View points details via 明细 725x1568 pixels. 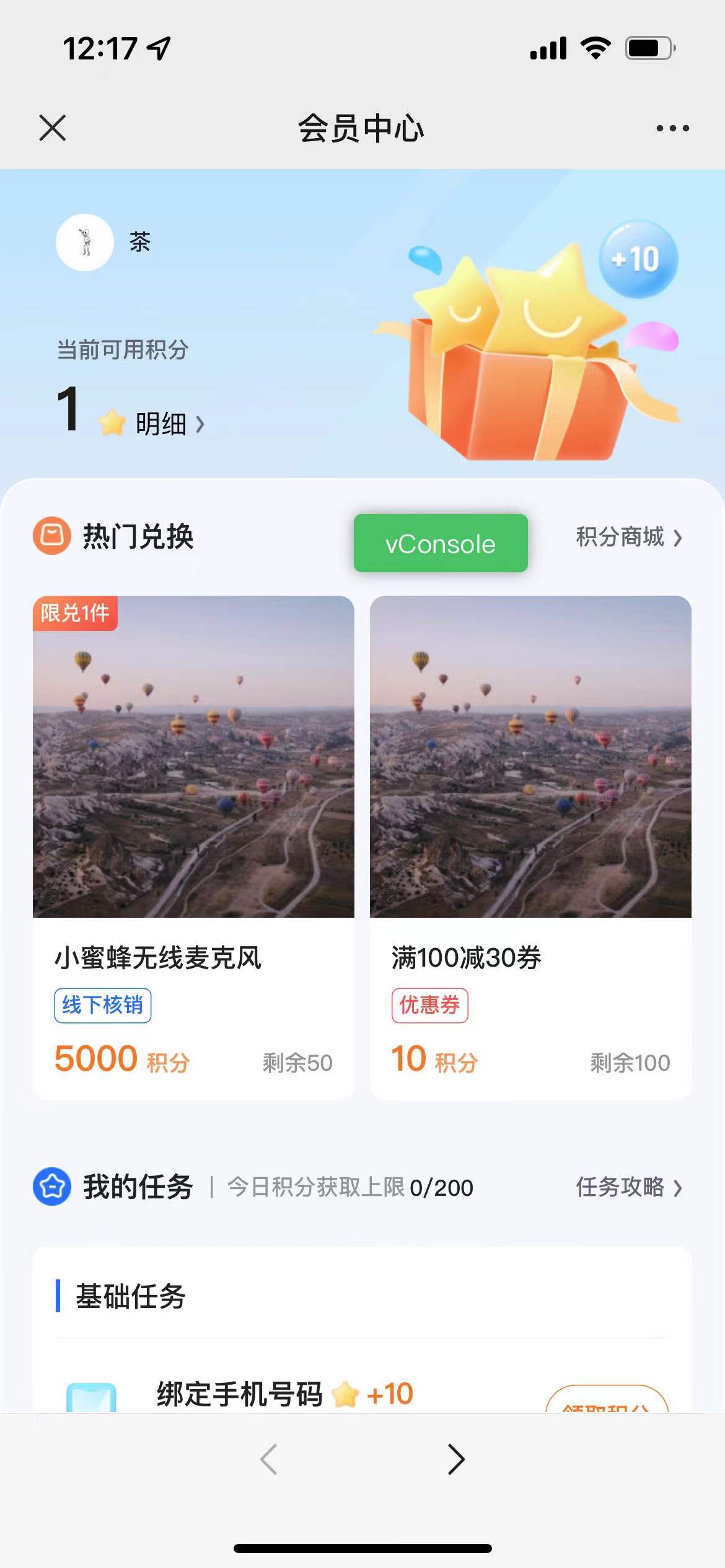coord(169,424)
